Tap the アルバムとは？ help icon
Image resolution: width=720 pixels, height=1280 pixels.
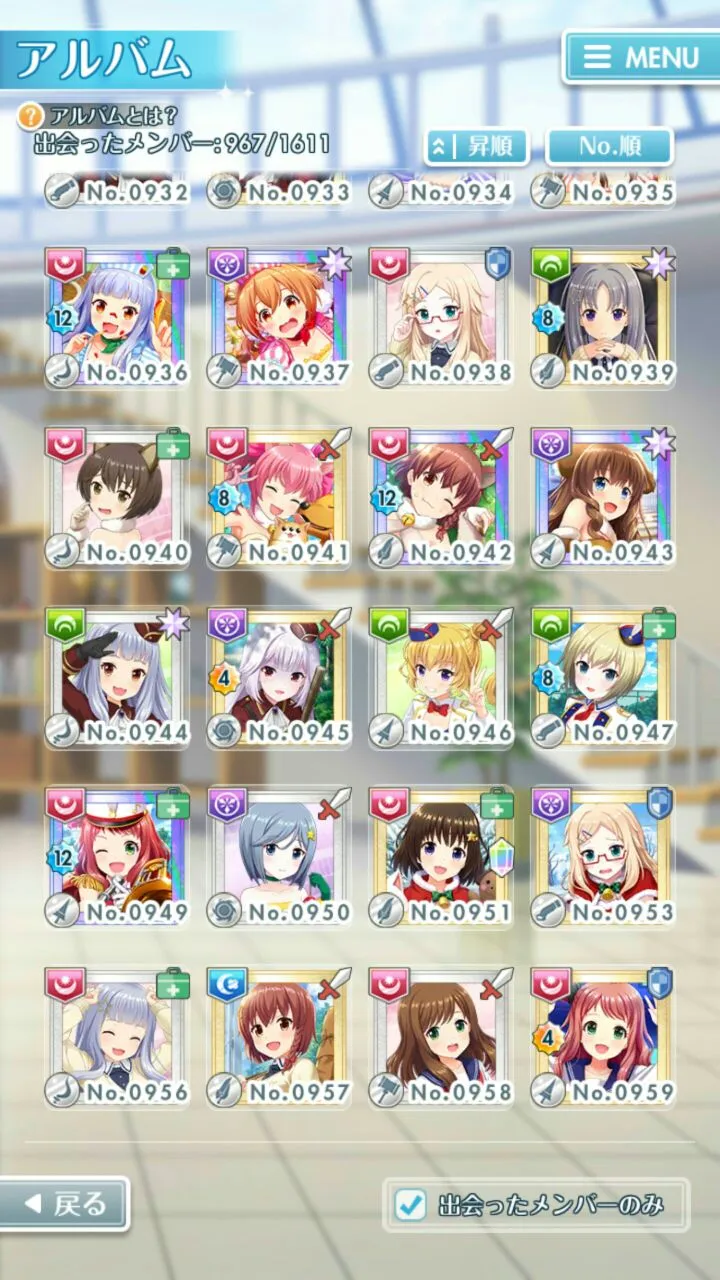pos(31,116)
